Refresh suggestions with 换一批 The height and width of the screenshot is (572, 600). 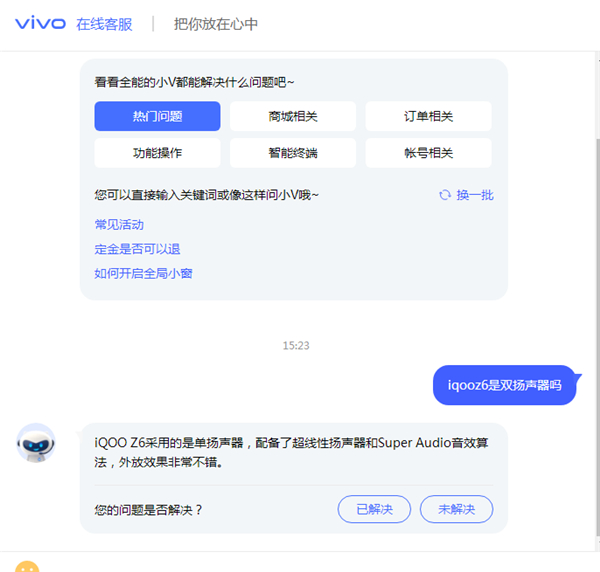[x=466, y=195]
